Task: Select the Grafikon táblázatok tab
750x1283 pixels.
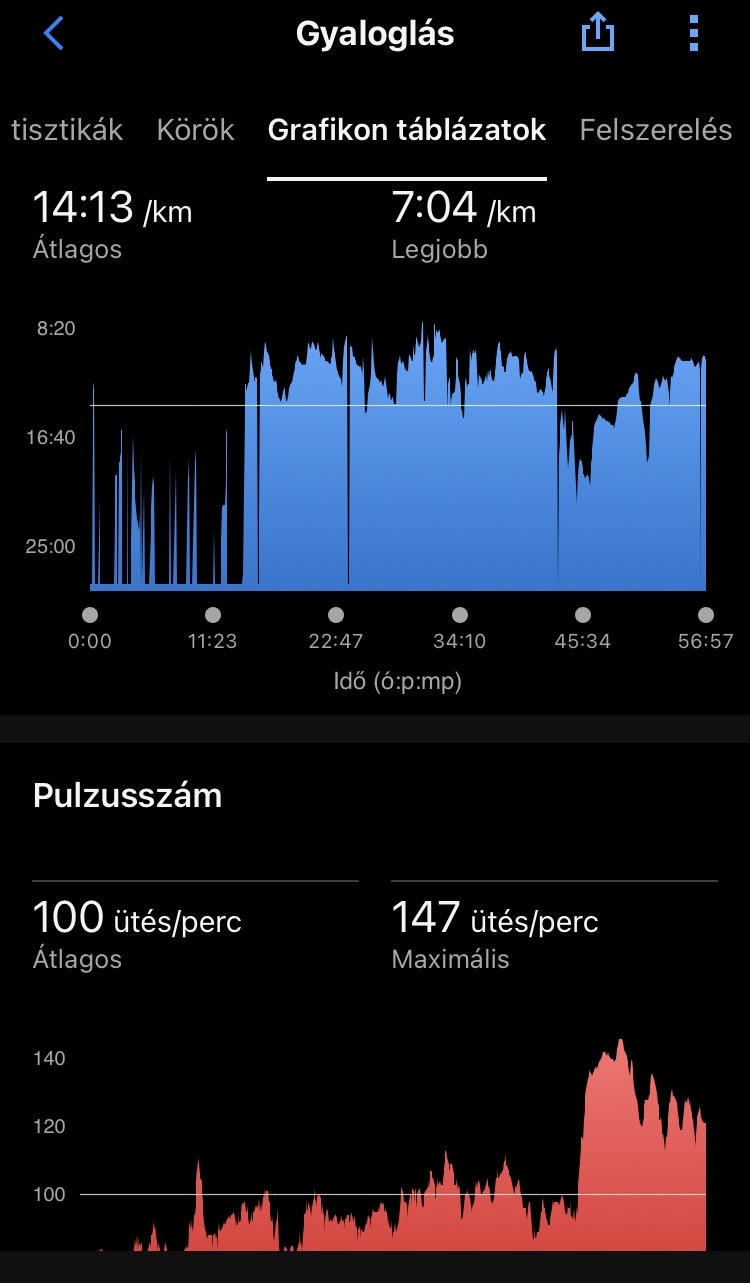Action: pos(407,130)
